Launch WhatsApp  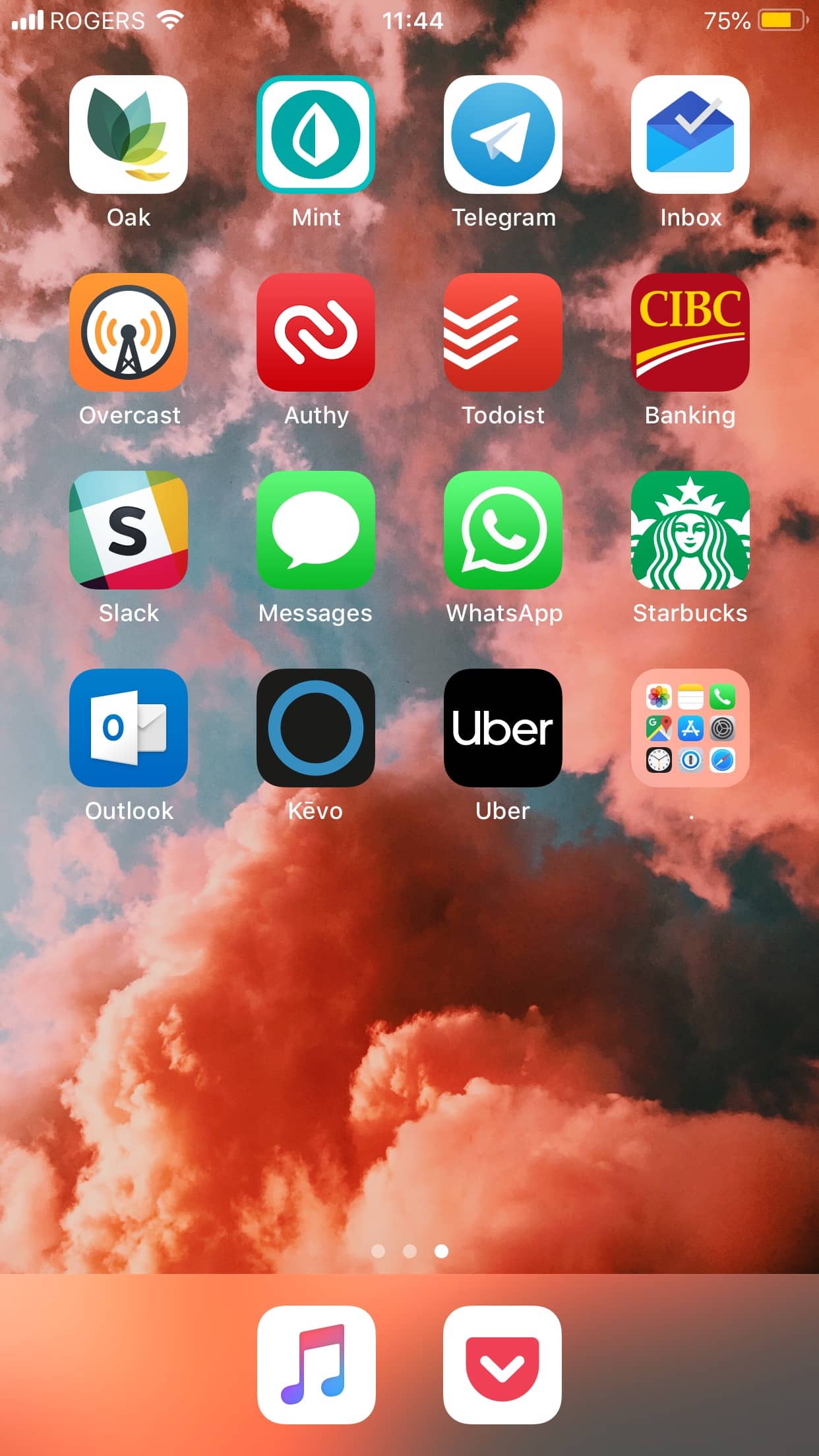[x=503, y=530]
